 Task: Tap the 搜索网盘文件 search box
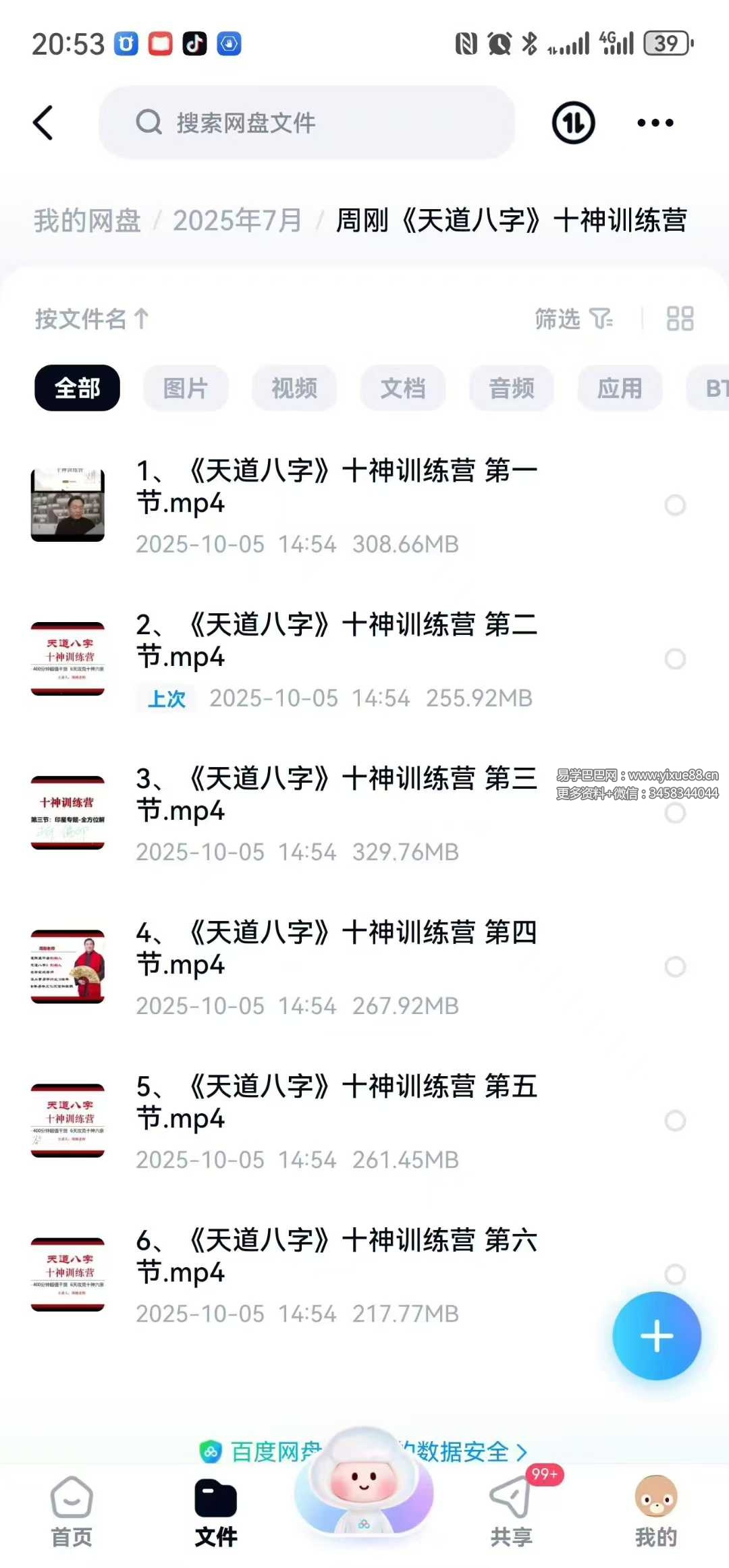click(x=307, y=123)
